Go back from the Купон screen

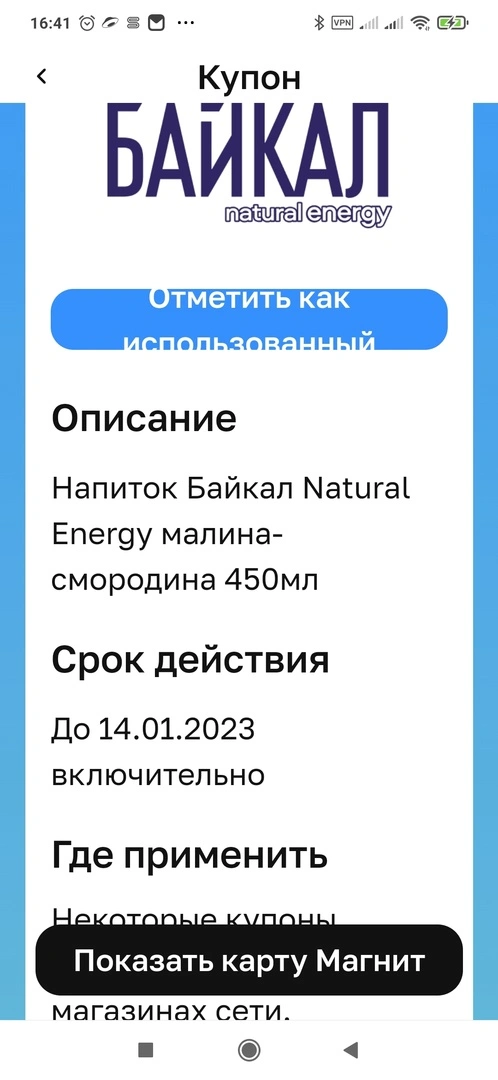point(42,76)
